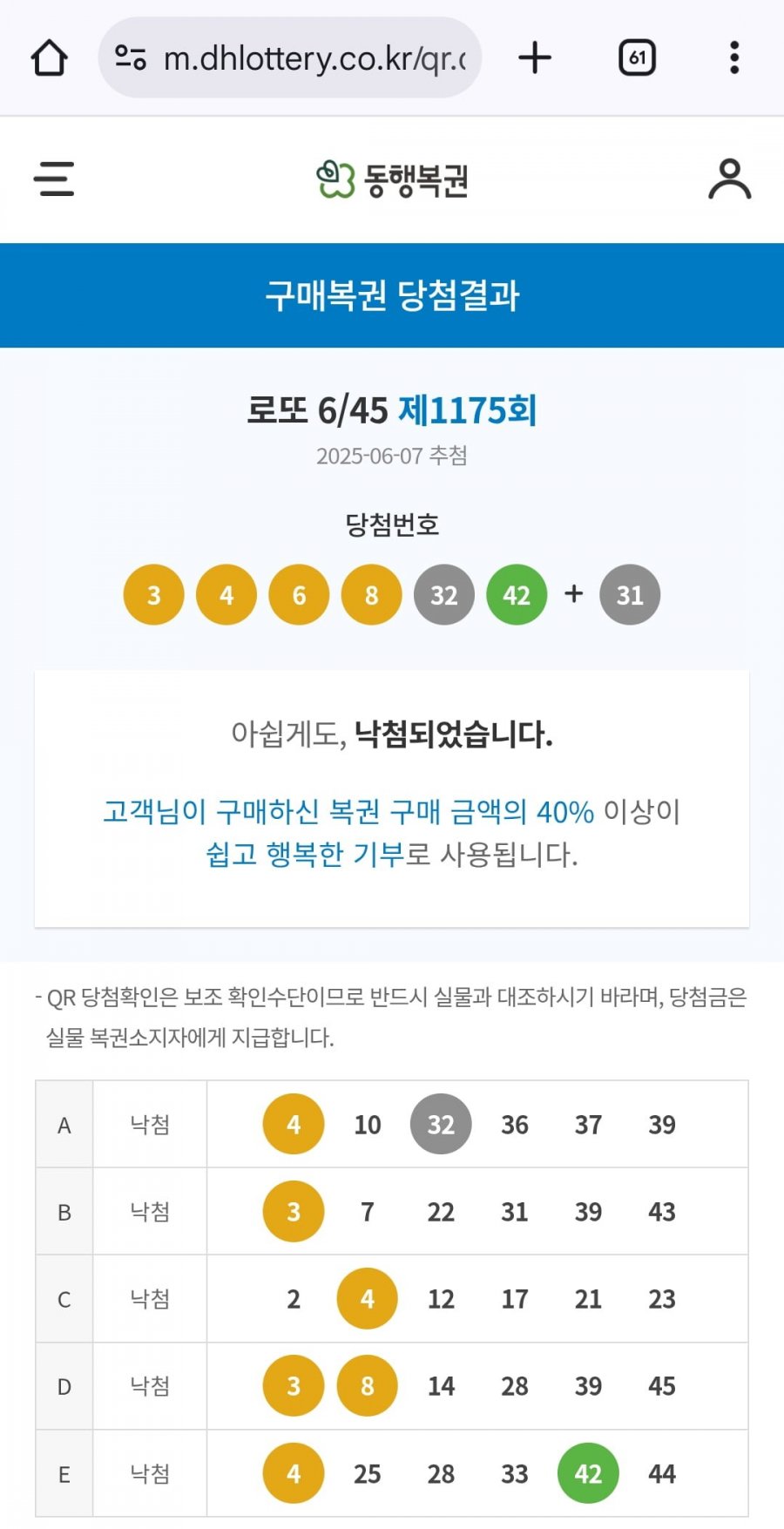Open the user profile icon
784x1529 pixels.
pos(729,179)
